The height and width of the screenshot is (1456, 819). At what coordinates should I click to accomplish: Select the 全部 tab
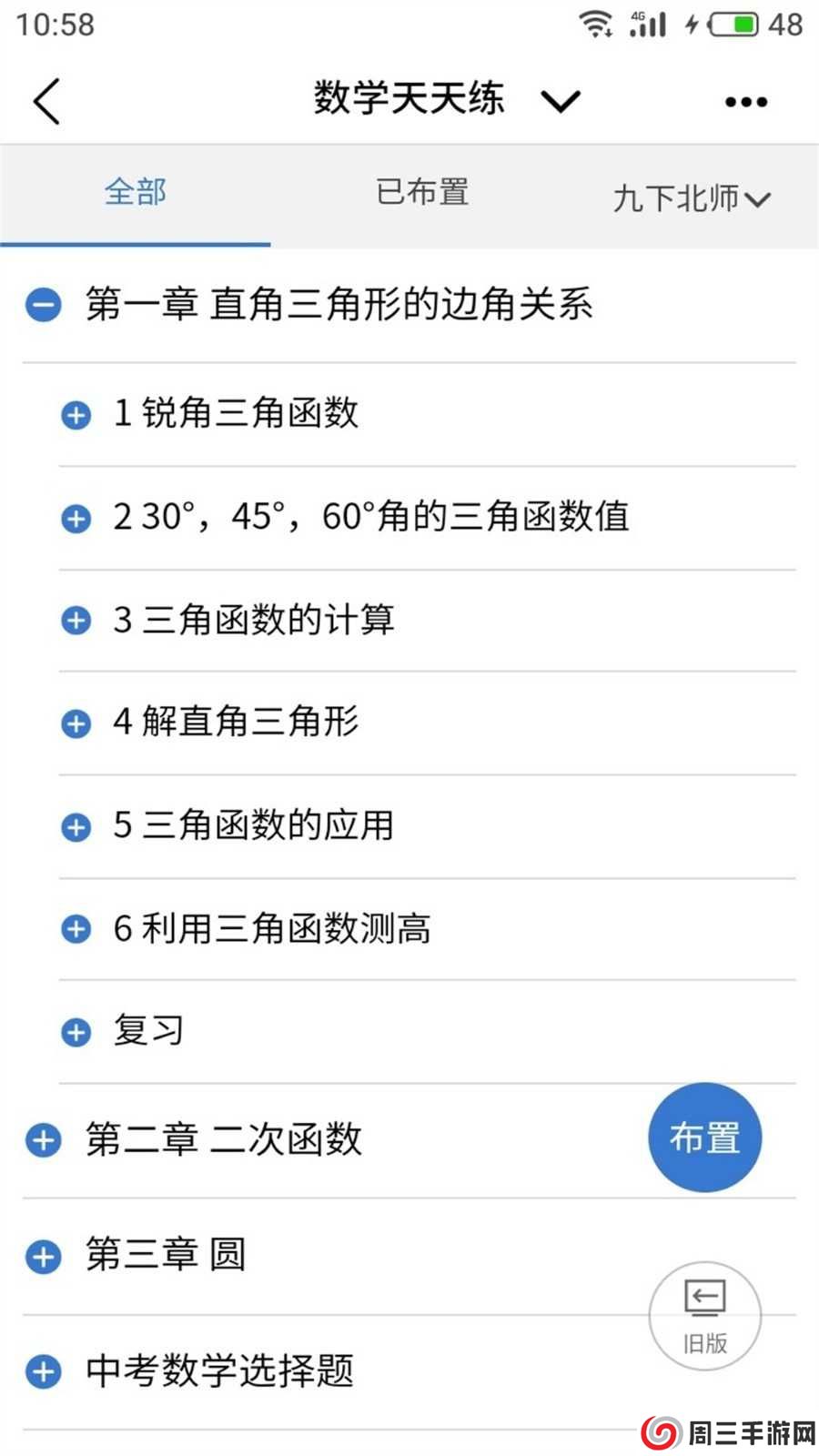click(135, 191)
